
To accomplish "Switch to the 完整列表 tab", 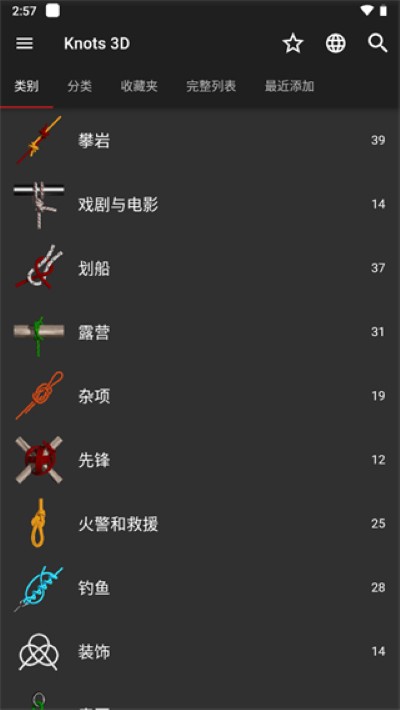I will click(211, 86).
